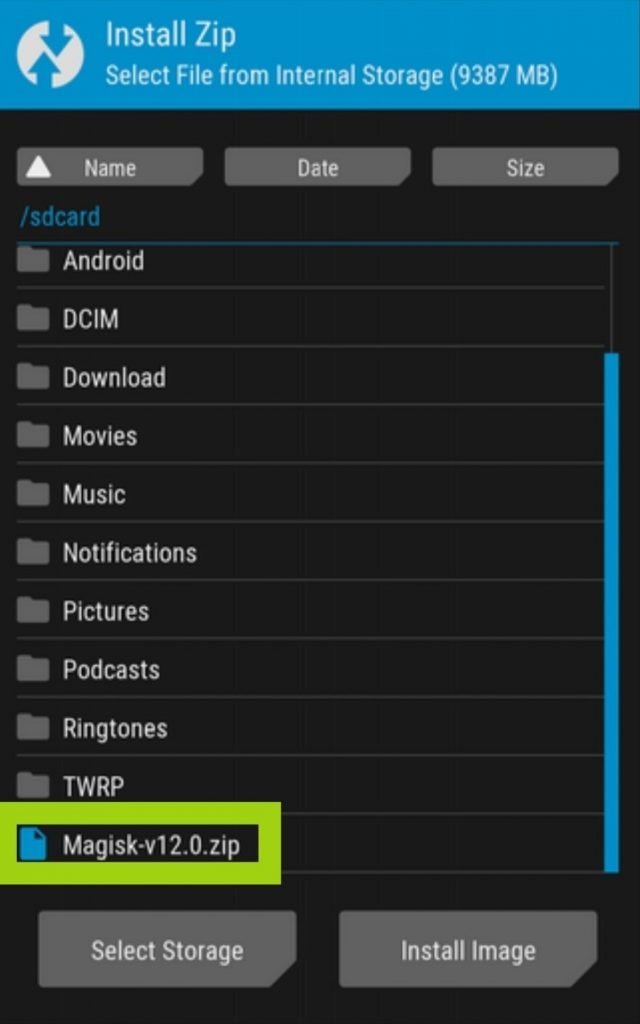Open the Music folder
640x1024 pixels.
(x=310, y=494)
